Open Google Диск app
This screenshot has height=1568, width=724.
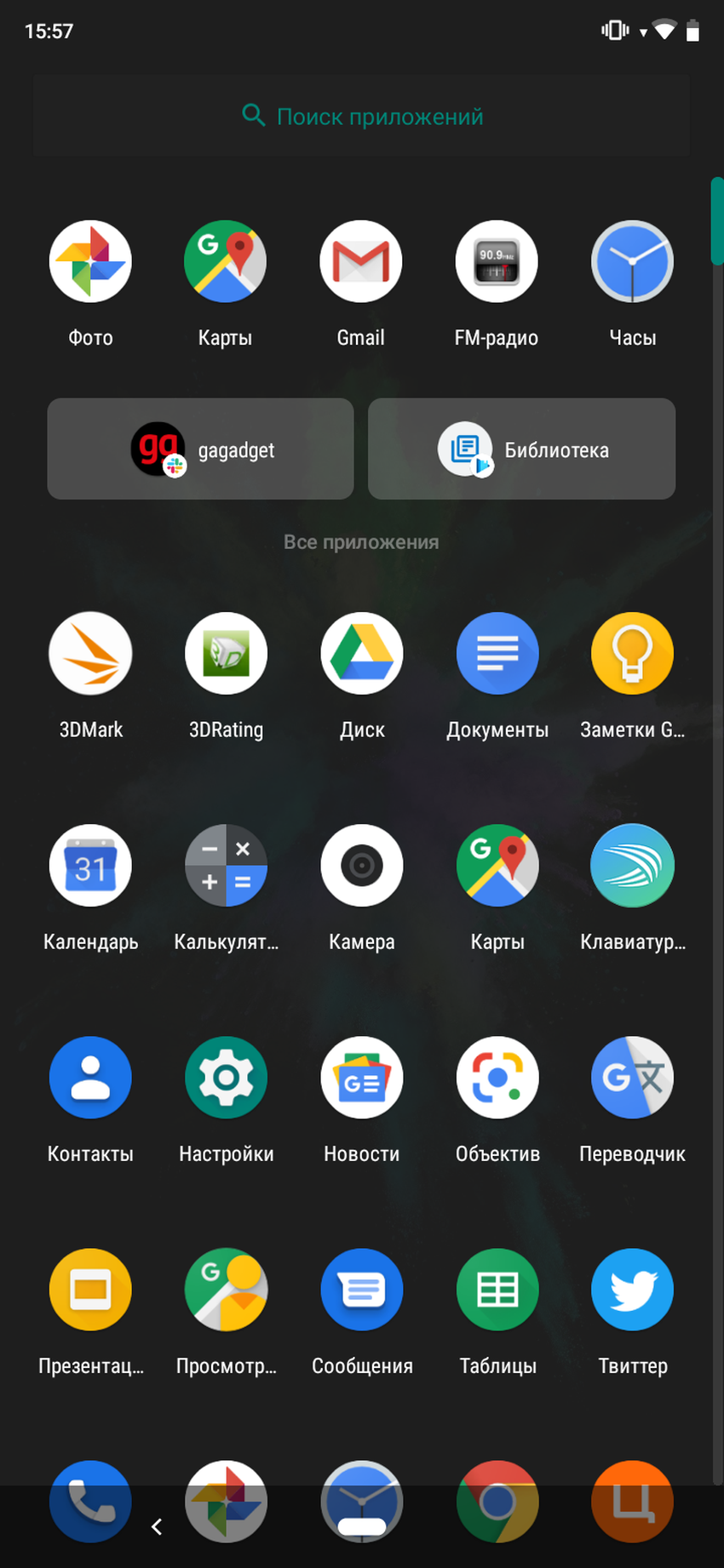[x=361, y=654]
